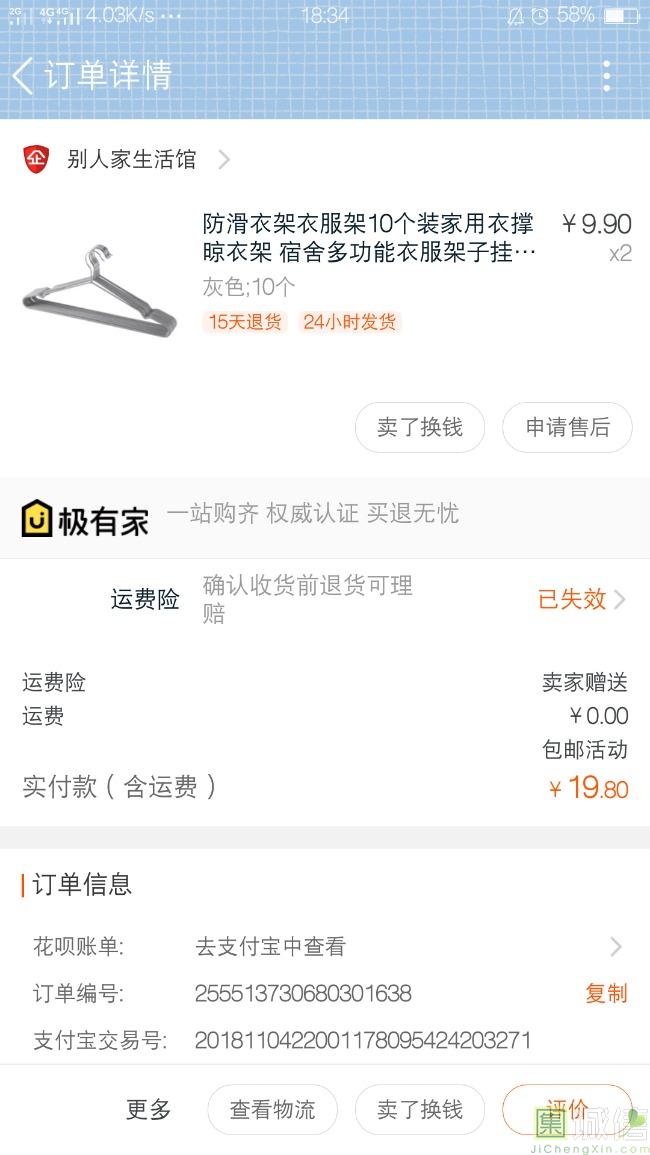This screenshot has height=1155, width=650.
Task: Open the 运费险 已失效 row
Action: click(580, 599)
